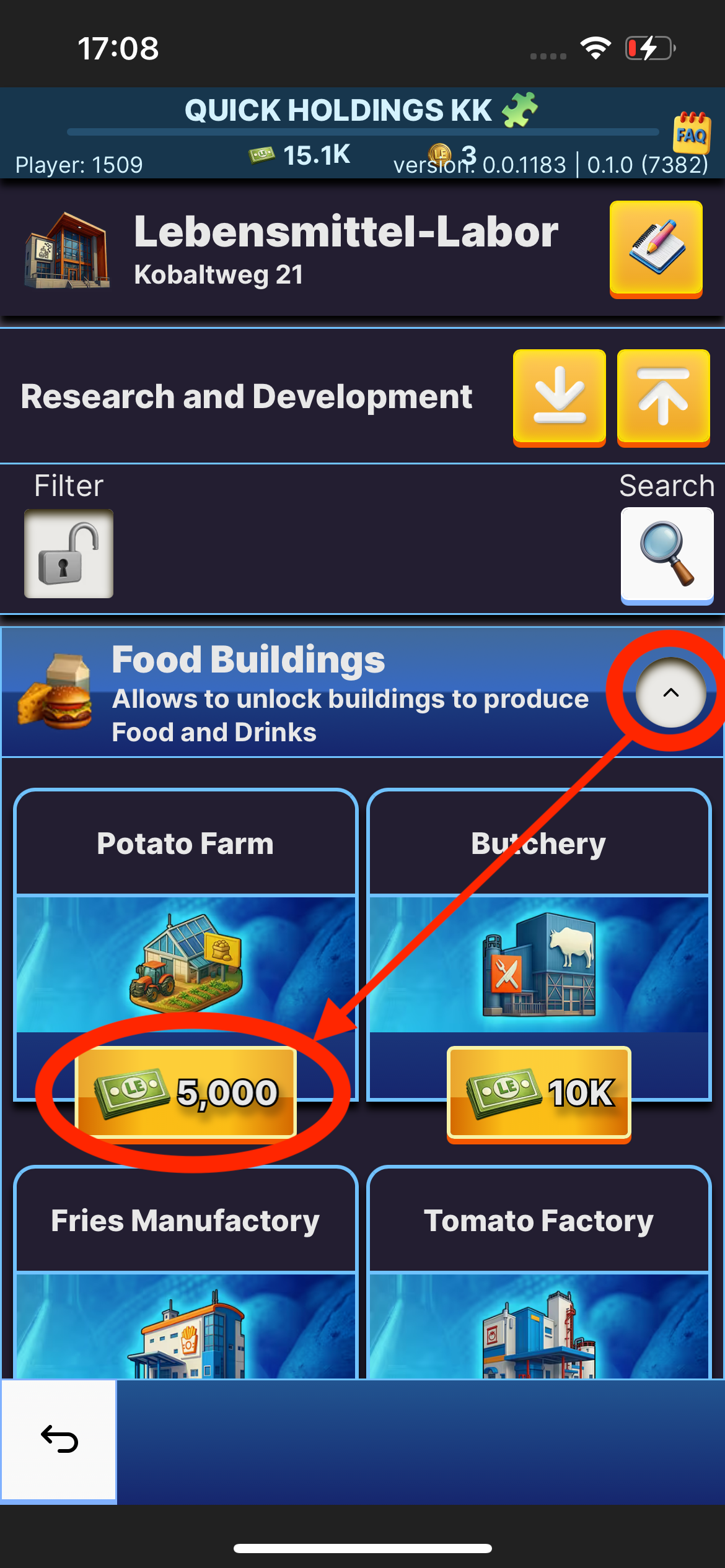Tap the upload arrow button
Screen dimensions: 725x1568
(x=663, y=396)
